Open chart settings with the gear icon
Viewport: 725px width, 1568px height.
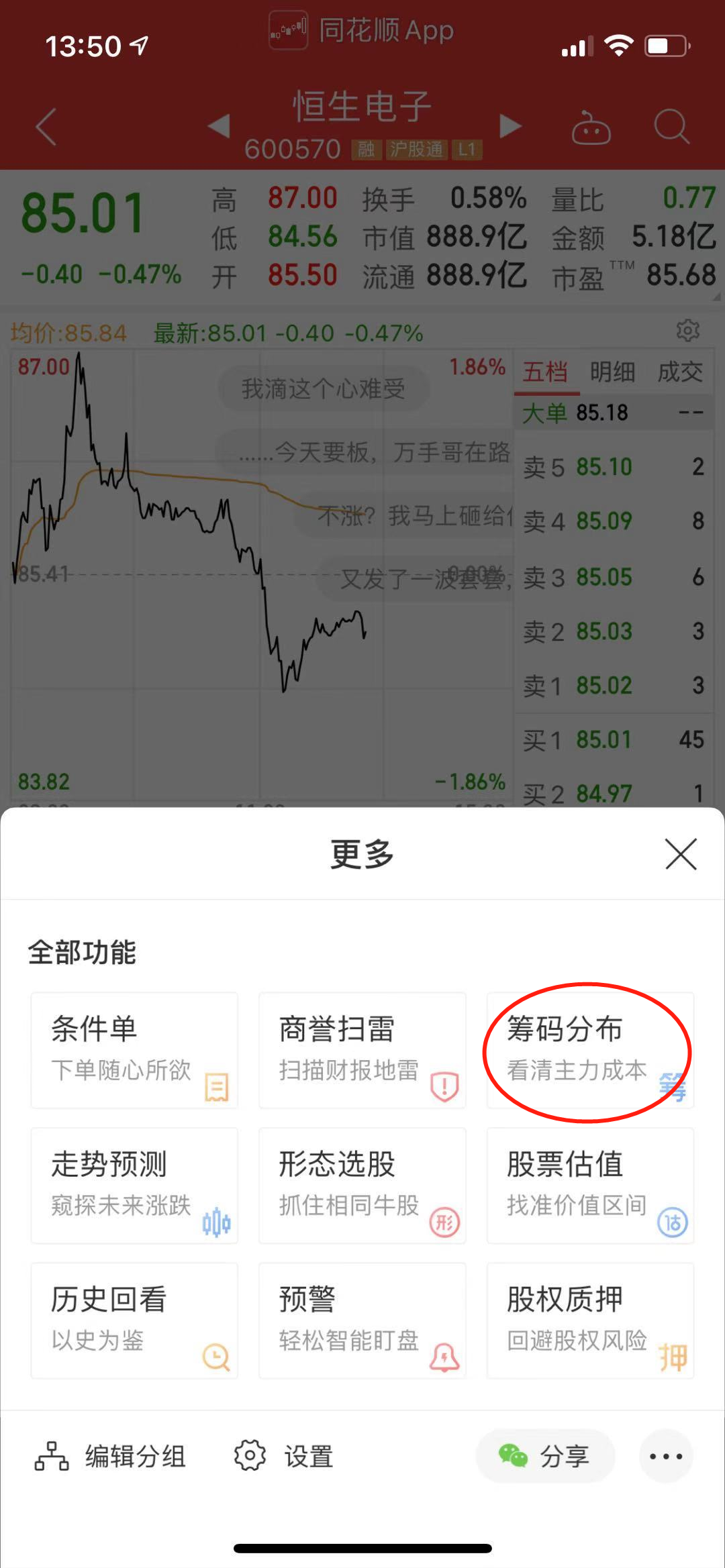point(689,331)
